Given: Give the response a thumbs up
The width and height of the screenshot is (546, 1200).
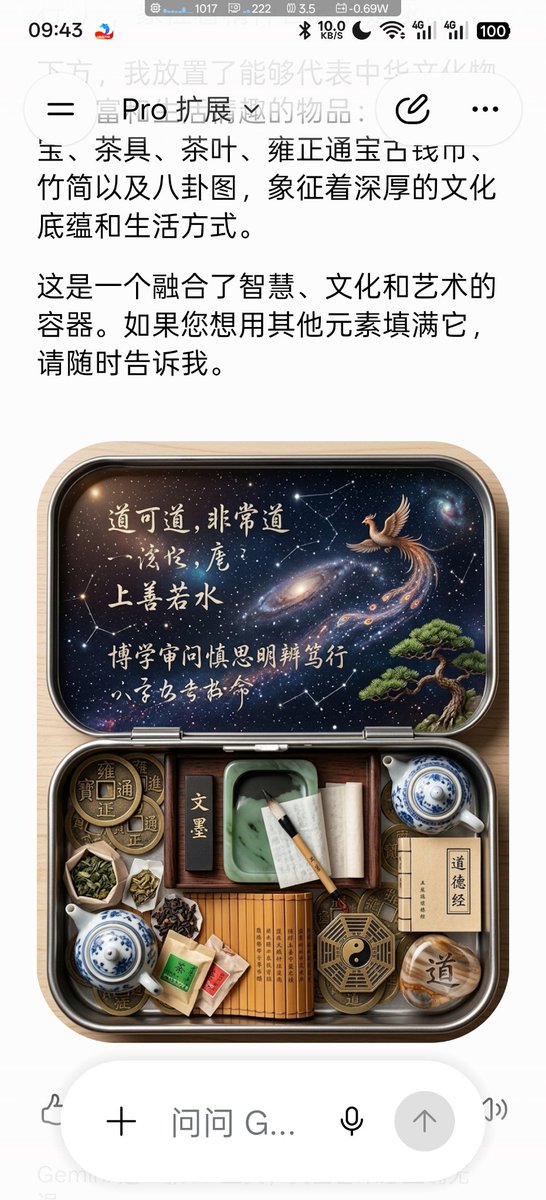Looking at the screenshot, I should coord(51,1108).
